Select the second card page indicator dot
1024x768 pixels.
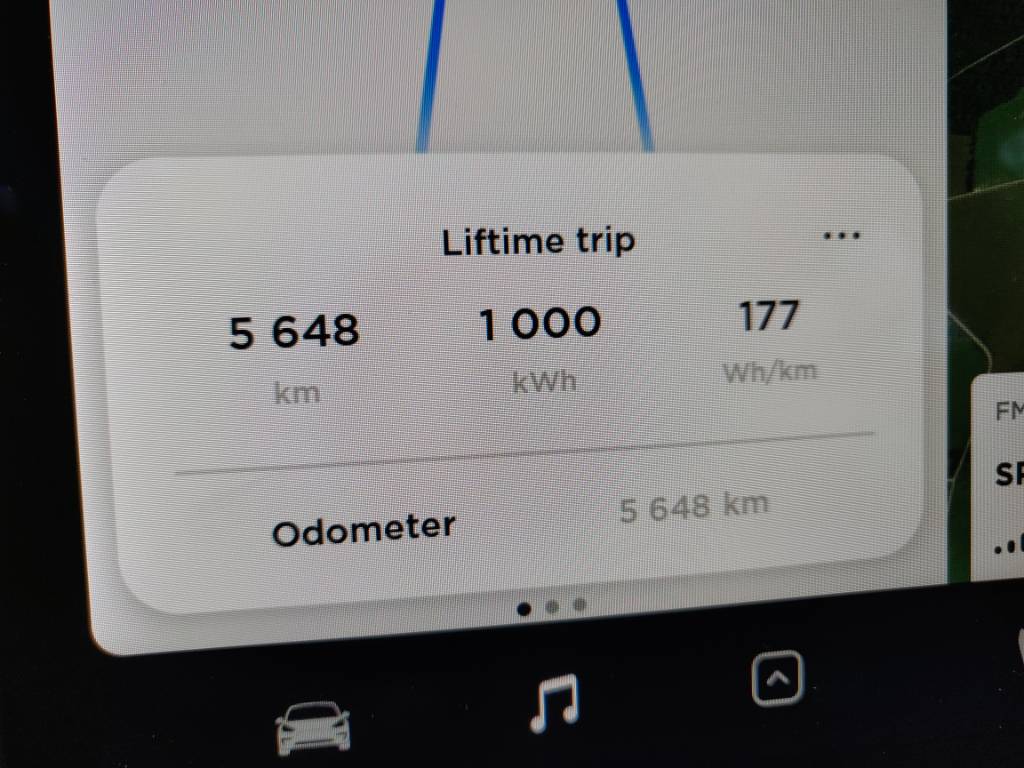click(x=552, y=607)
